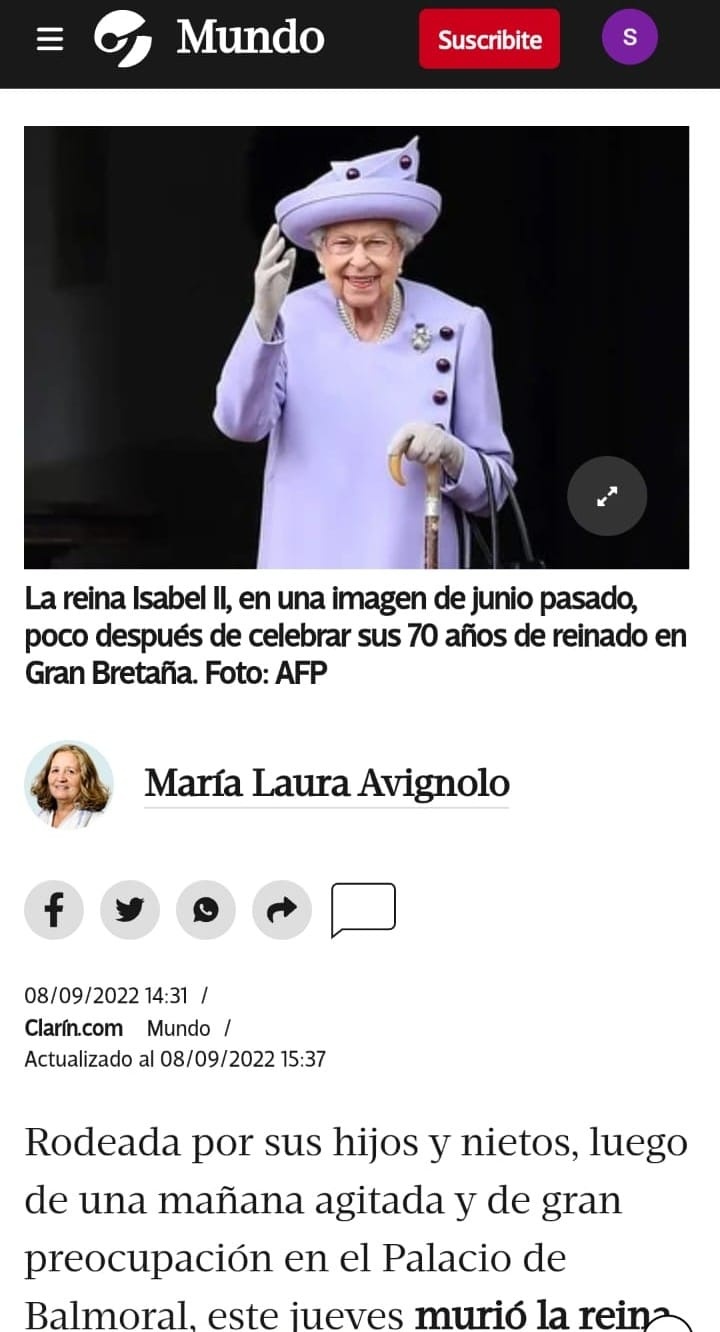Open the comments section
This screenshot has width=720, height=1332.
tap(363, 908)
